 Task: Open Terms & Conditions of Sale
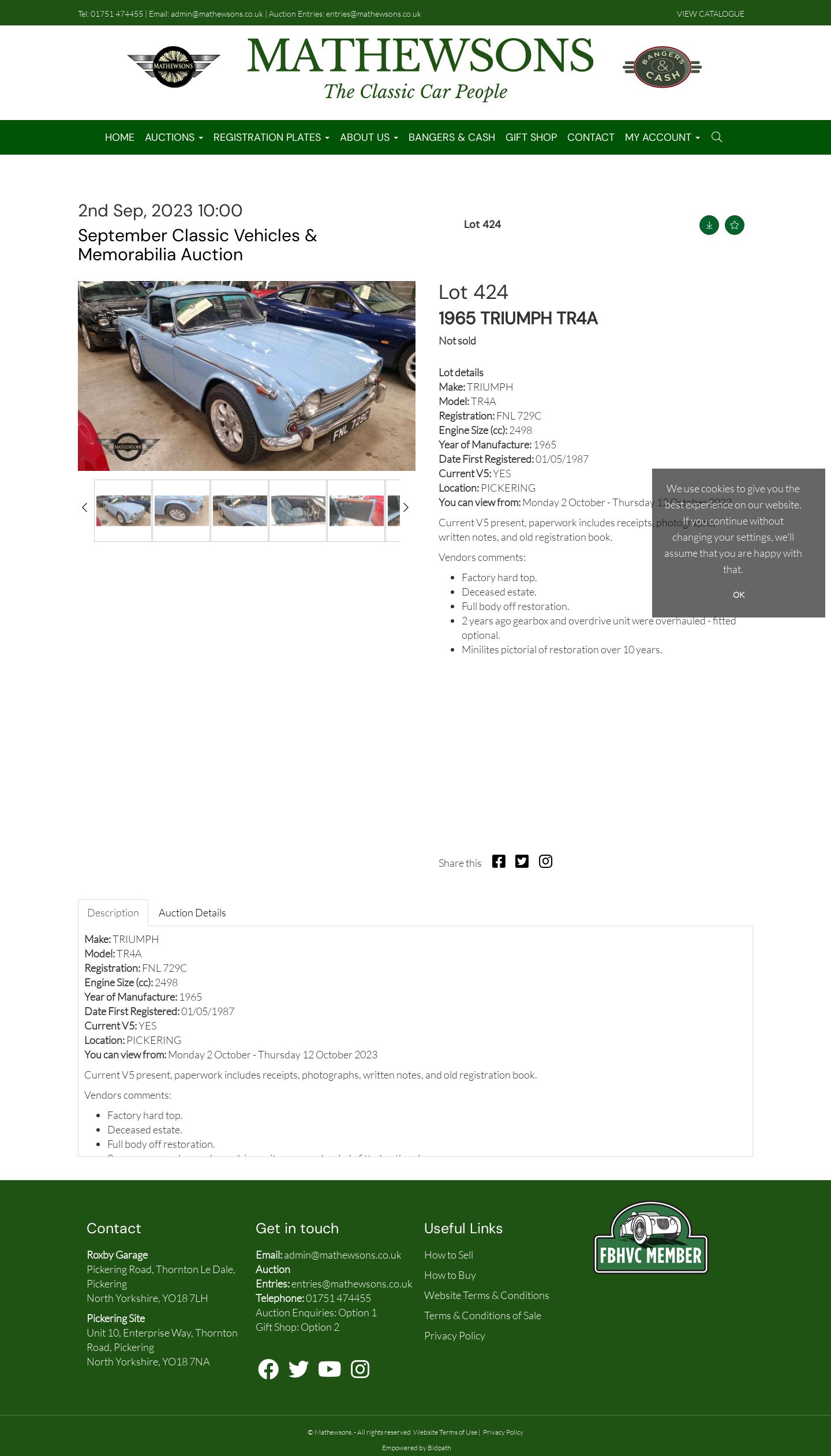click(482, 1315)
